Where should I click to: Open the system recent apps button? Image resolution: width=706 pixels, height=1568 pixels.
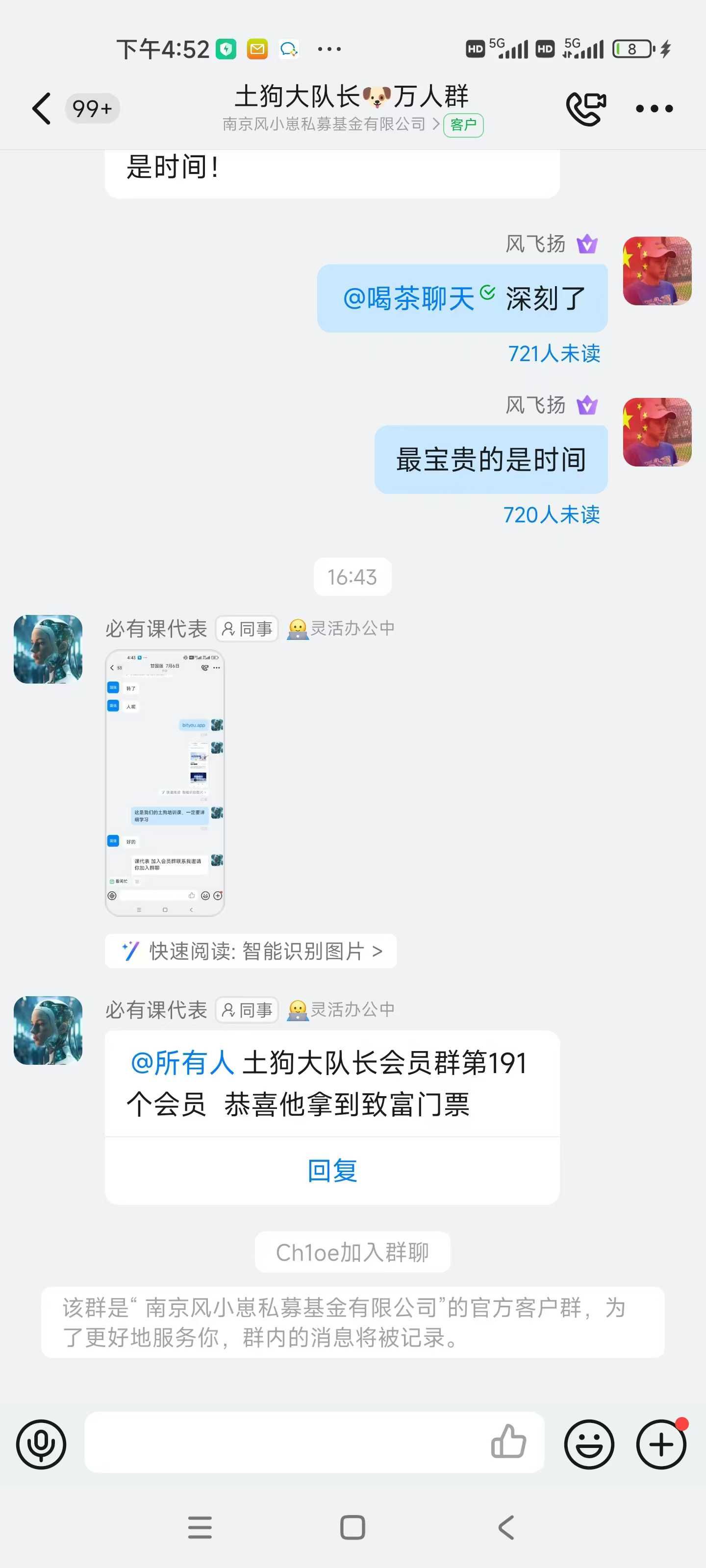[200, 1527]
